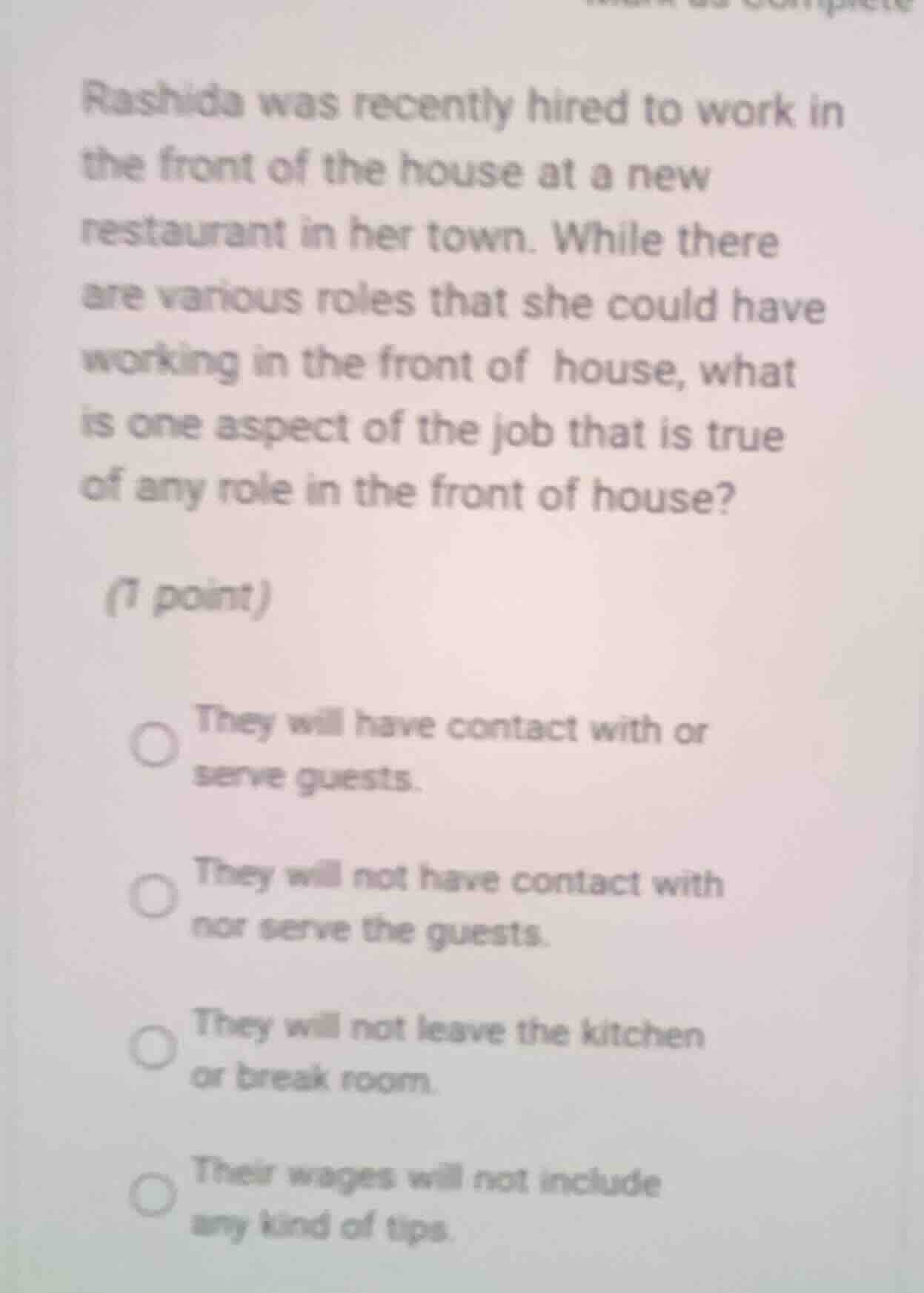This screenshot has height=1293, width=924.
Task: Choose 'They will not have contact with nor serve'
Action: [155, 898]
